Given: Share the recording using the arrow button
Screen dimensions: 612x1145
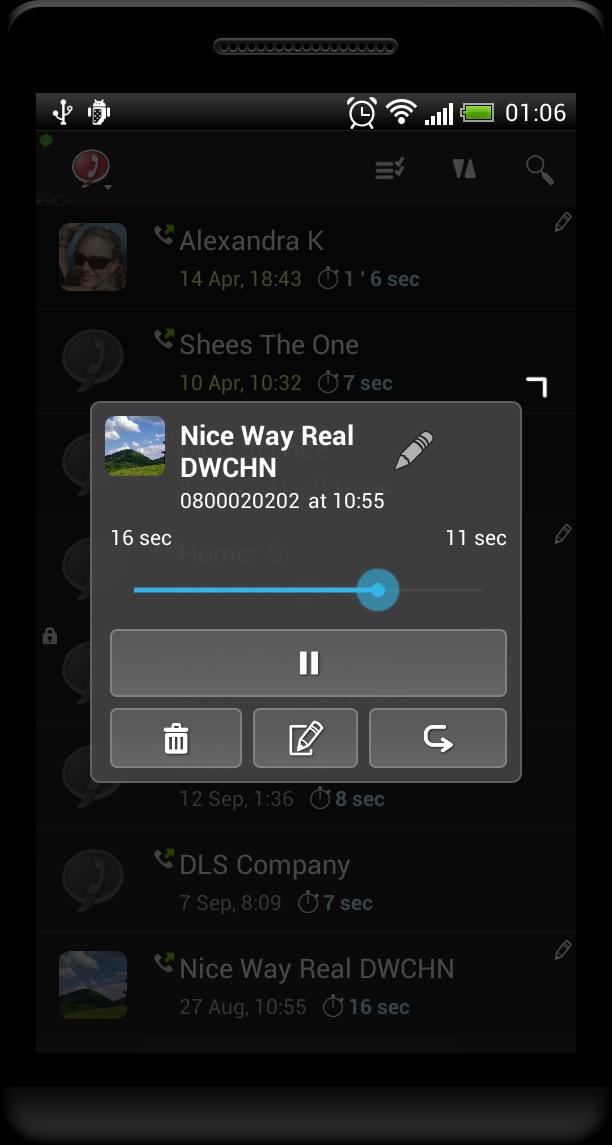Looking at the screenshot, I should (437, 739).
